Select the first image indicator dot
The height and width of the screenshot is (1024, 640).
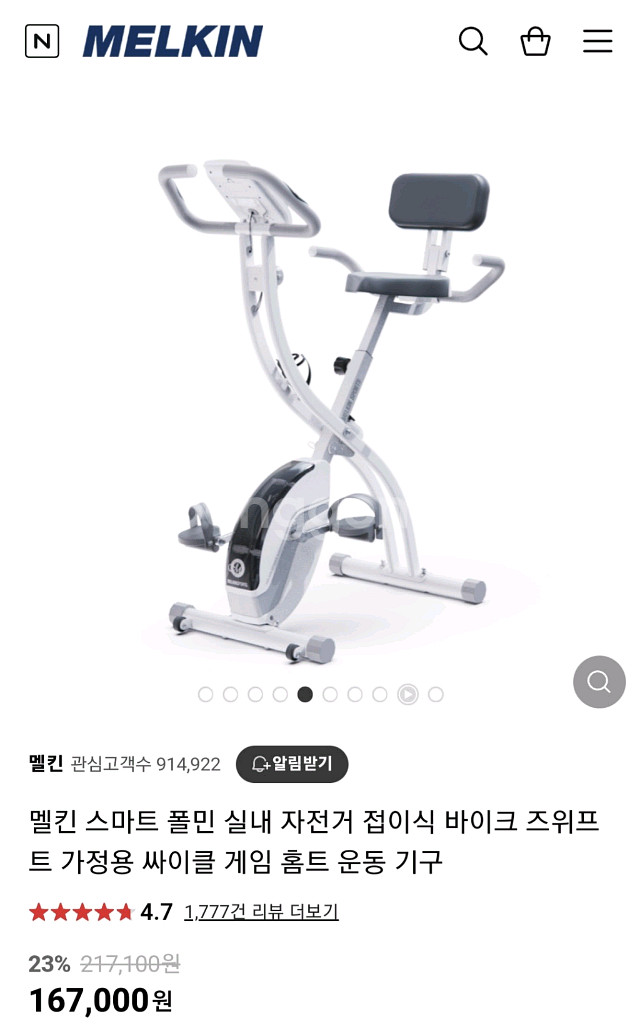point(205,694)
